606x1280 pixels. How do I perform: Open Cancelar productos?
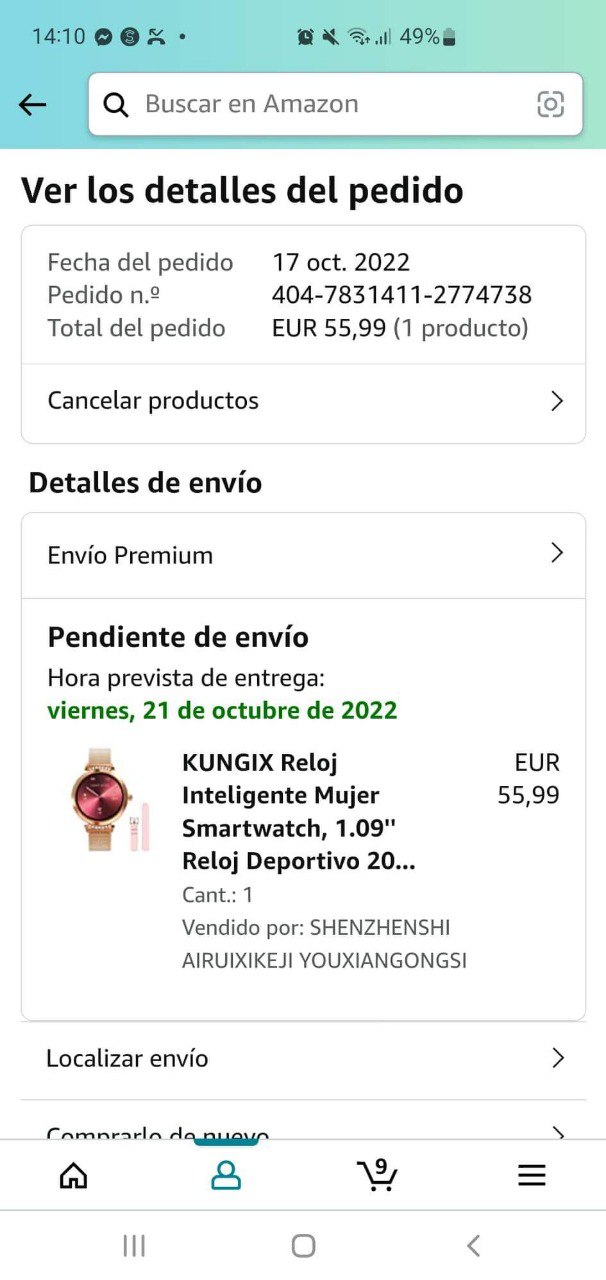303,401
